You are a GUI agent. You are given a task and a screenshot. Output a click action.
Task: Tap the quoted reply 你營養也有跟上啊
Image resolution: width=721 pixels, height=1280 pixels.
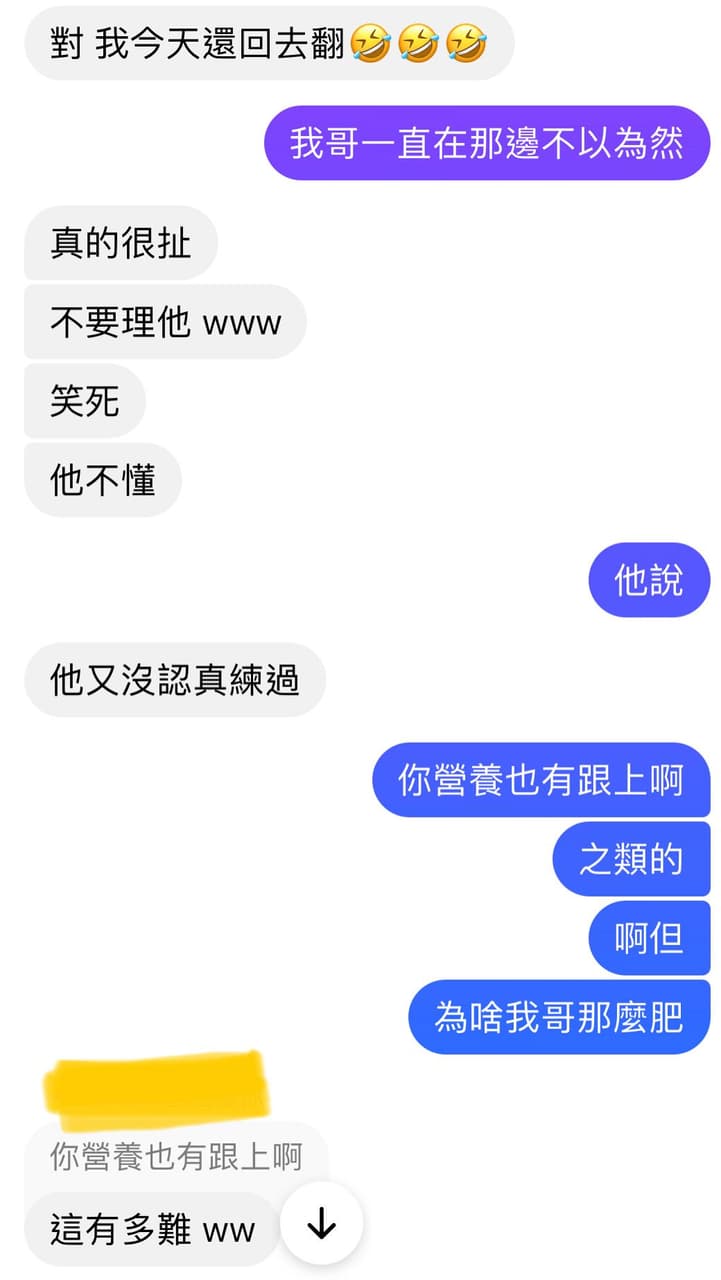point(176,1158)
